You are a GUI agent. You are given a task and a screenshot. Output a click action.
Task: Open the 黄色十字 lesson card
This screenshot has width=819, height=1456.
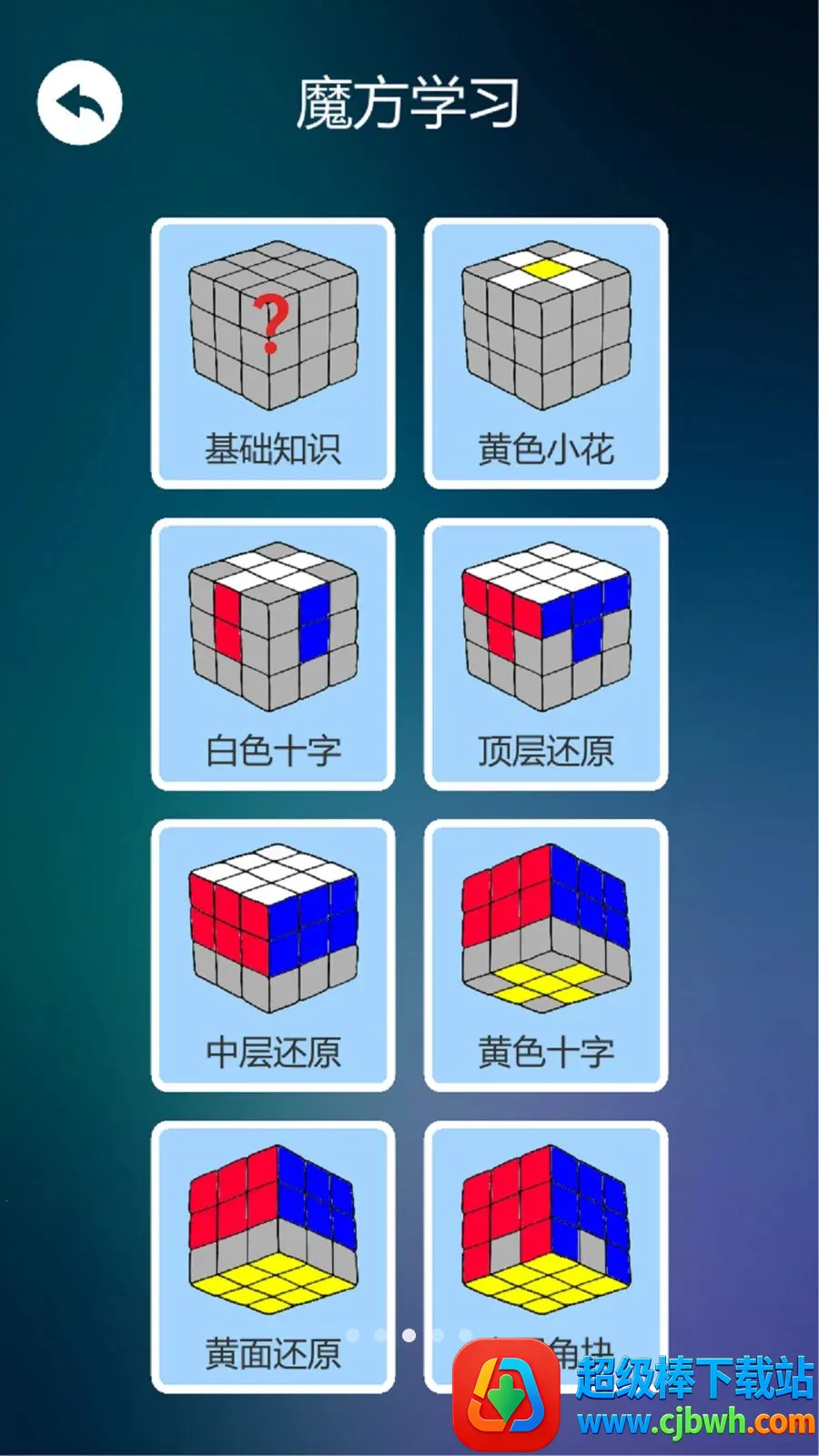(x=546, y=955)
